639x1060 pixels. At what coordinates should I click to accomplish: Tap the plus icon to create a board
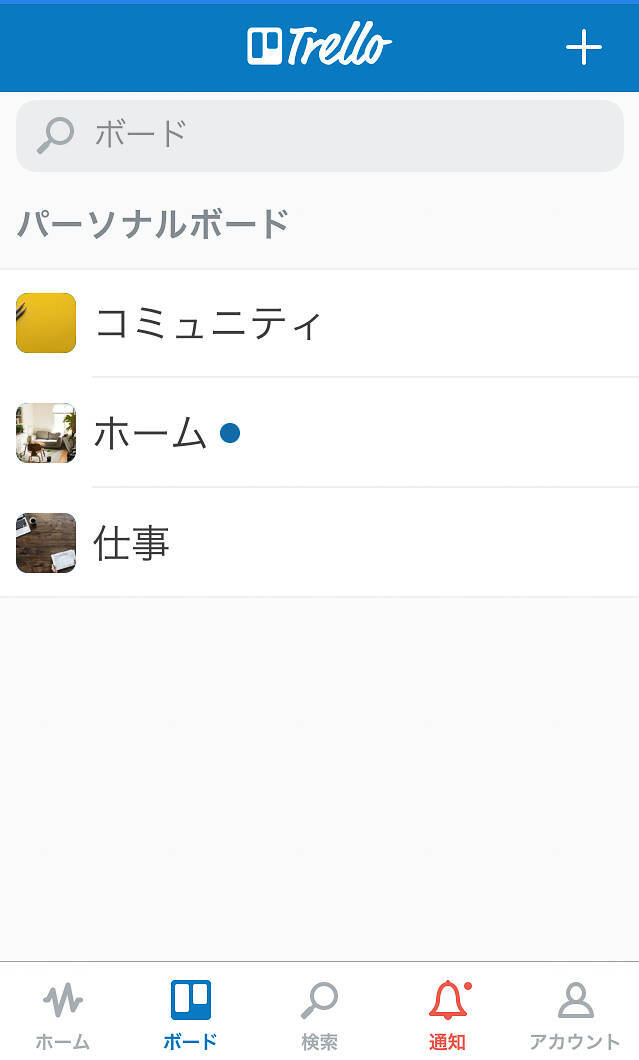pos(583,47)
